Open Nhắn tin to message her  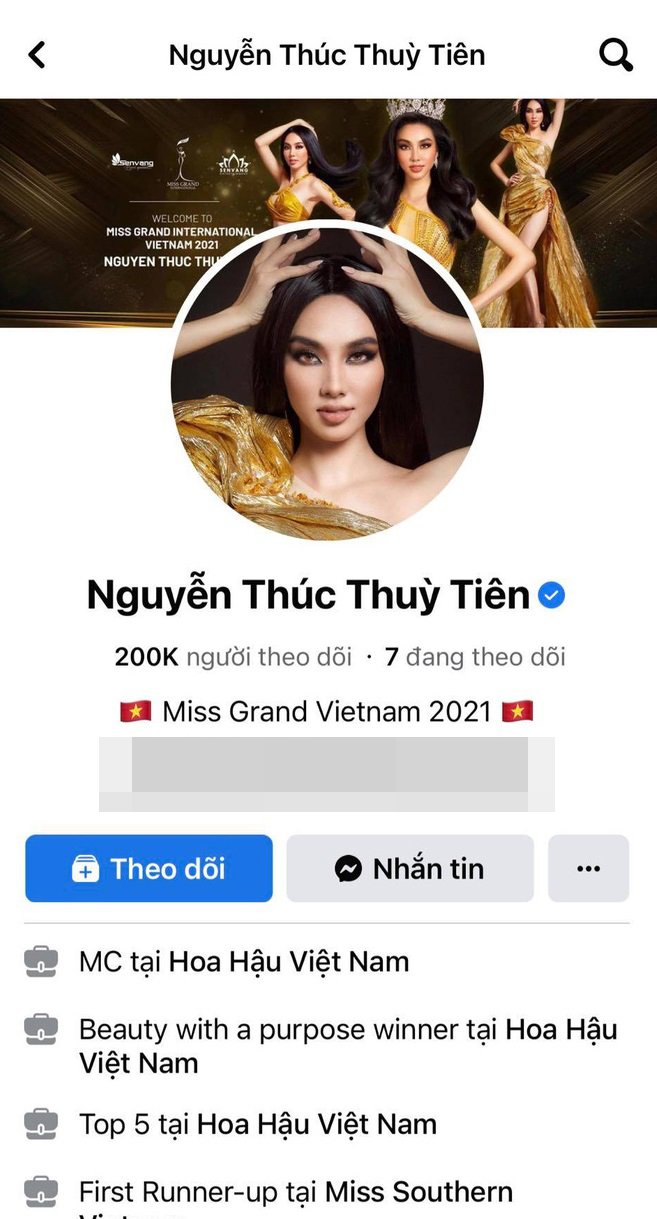pyautogui.click(x=410, y=868)
